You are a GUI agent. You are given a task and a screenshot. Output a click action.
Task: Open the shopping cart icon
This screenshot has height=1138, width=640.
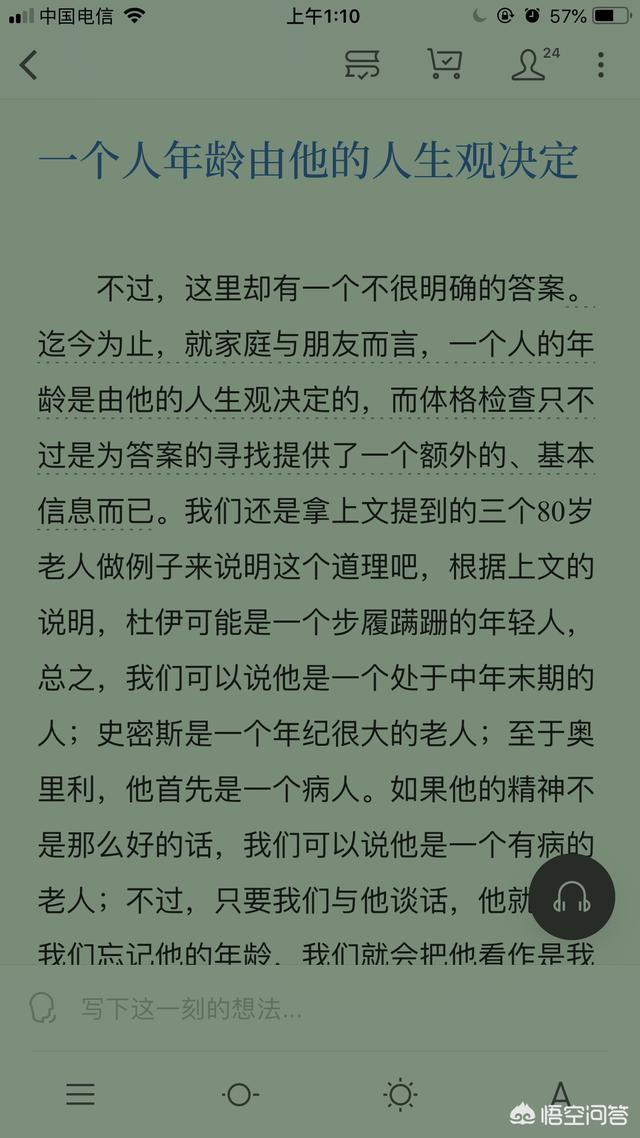(x=443, y=64)
